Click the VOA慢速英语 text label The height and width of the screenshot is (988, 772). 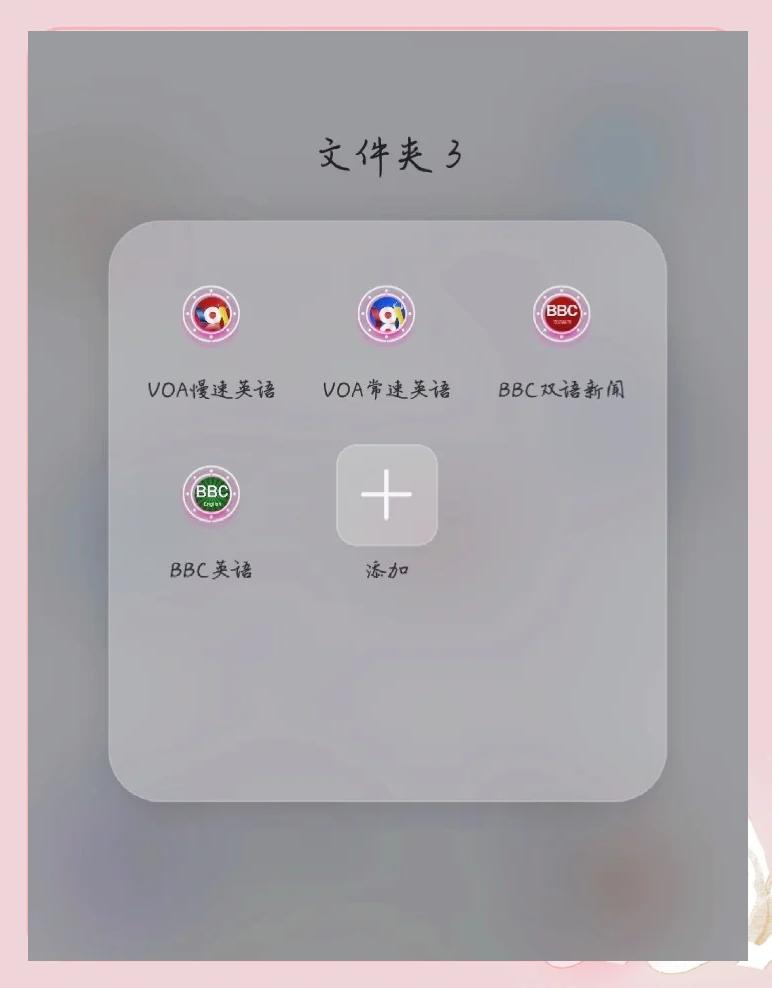point(210,387)
